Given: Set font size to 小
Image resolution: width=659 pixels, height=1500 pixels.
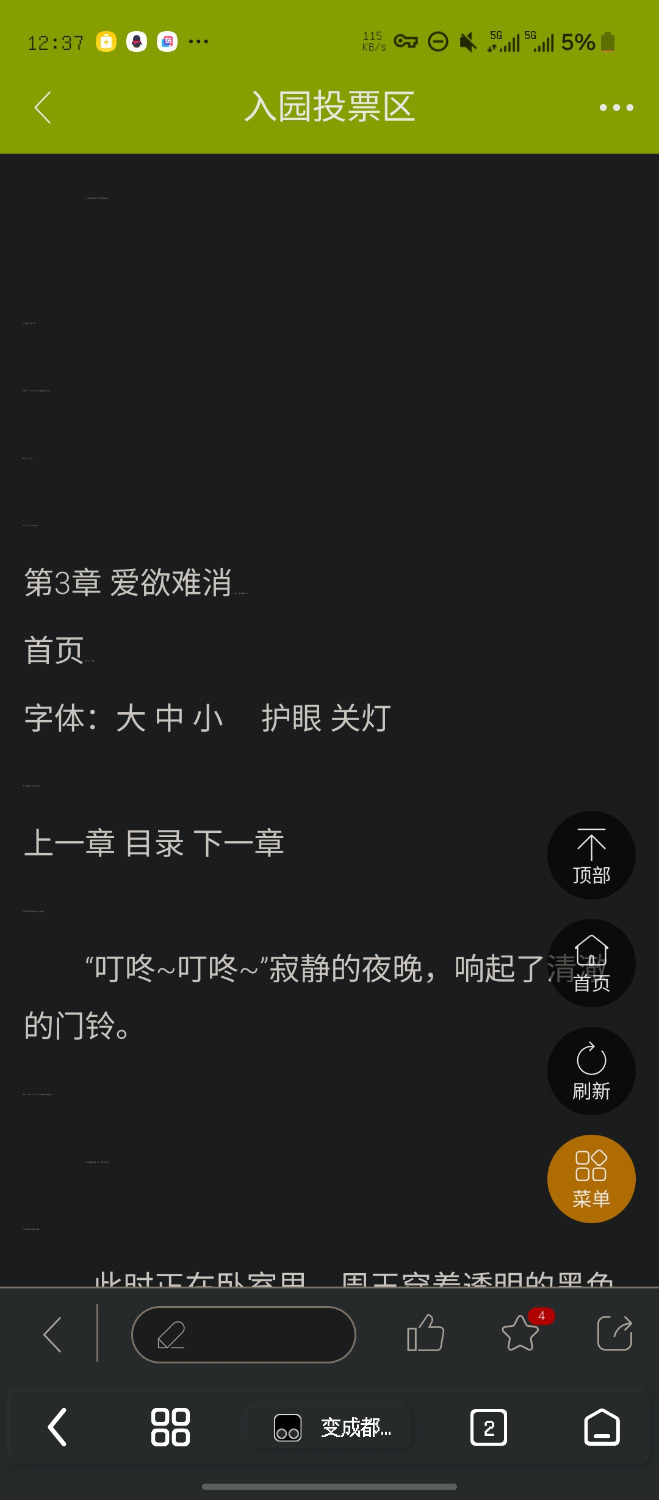Looking at the screenshot, I should point(208,718).
